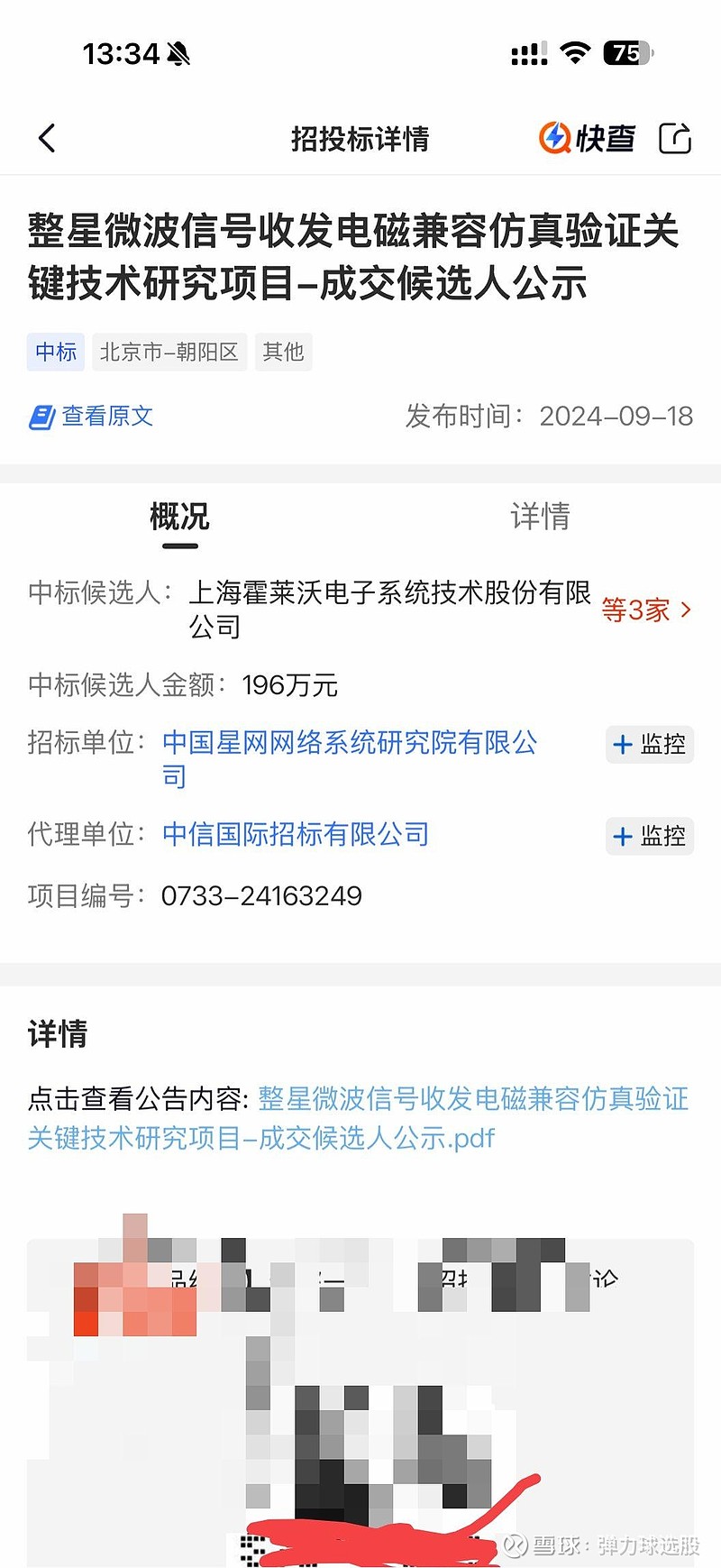Screen dimensions: 721x1568
Task: Toggle monitoring for 中信国际招标有限公司
Action: point(649,837)
